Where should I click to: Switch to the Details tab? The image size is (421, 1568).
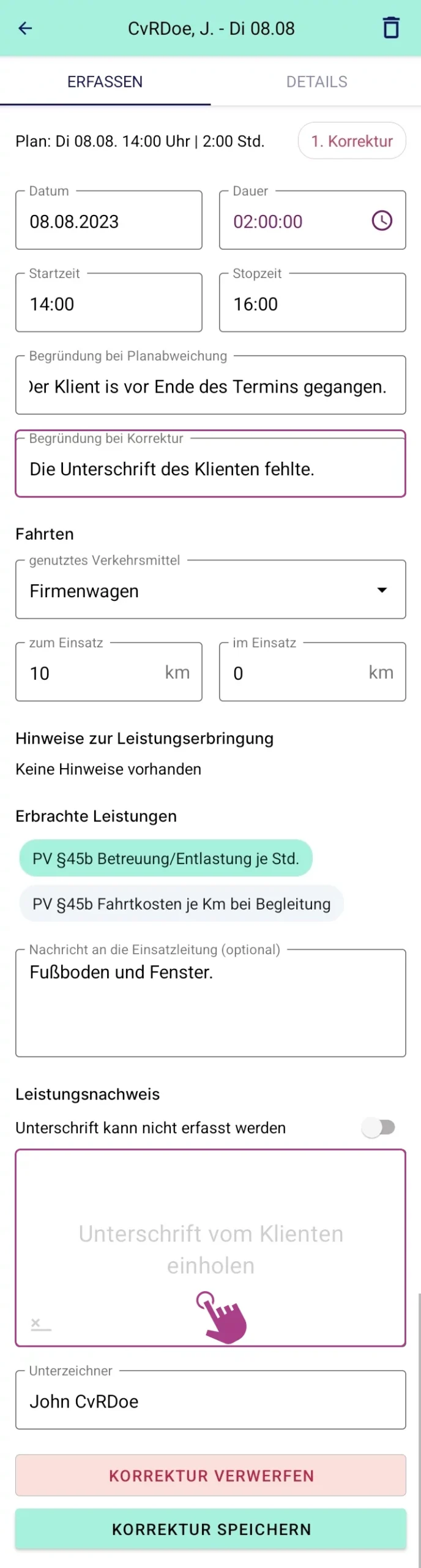pyautogui.click(x=316, y=81)
